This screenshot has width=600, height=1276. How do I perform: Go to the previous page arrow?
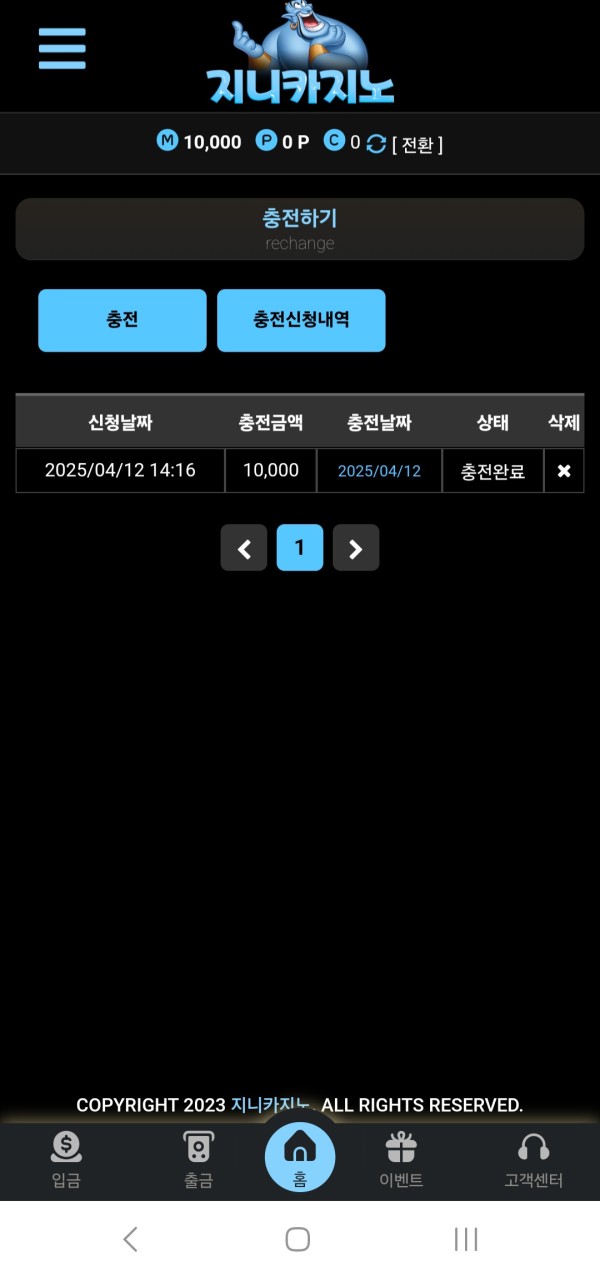tap(244, 548)
